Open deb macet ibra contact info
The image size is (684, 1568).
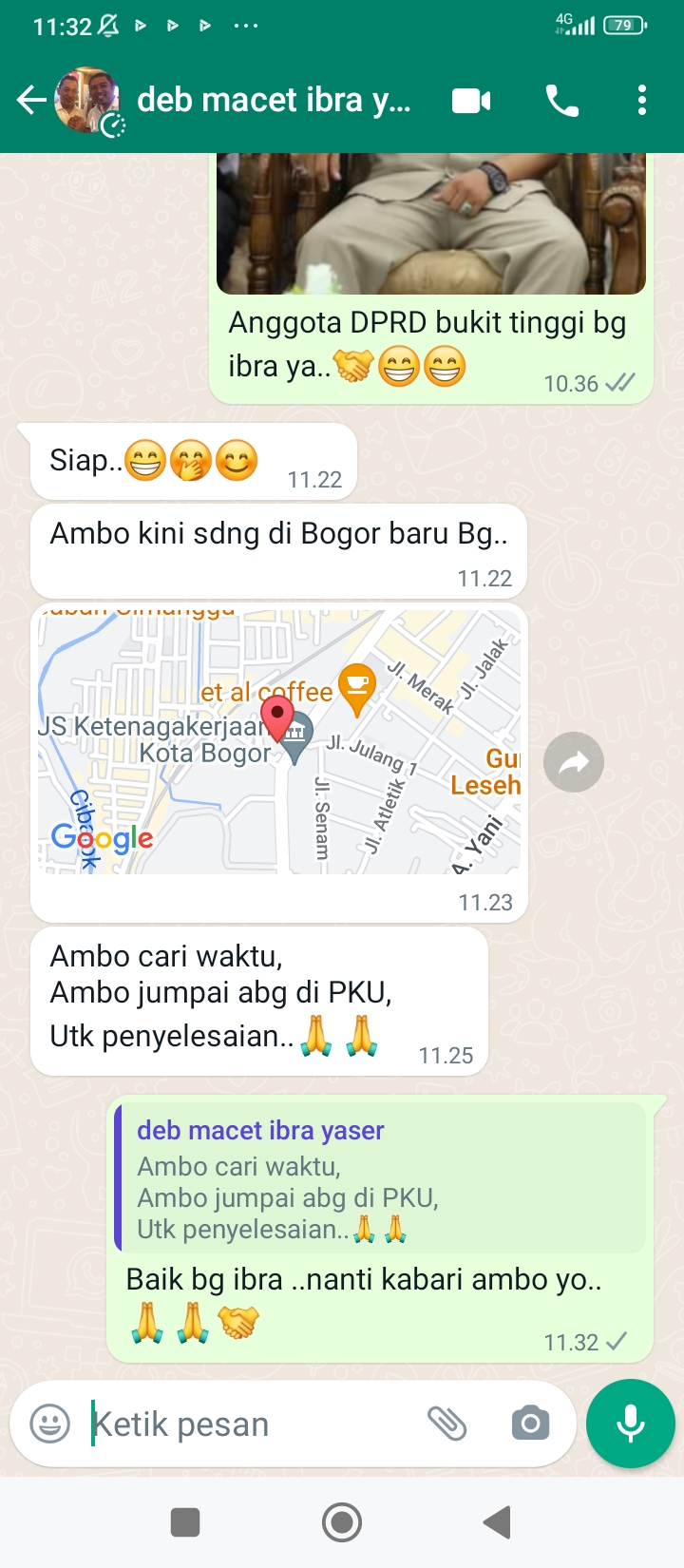pyautogui.click(x=274, y=100)
